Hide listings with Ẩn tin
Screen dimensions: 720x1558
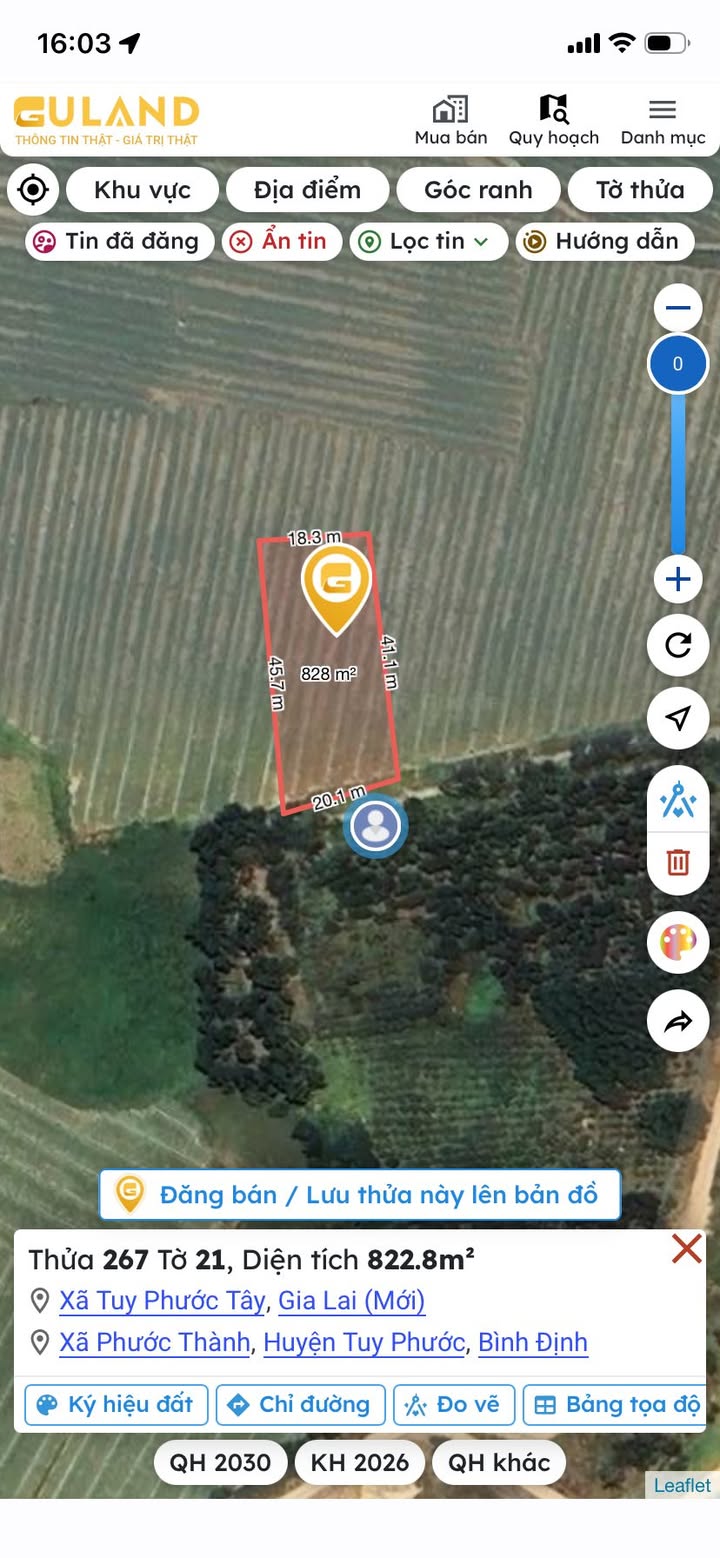(x=281, y=241)
